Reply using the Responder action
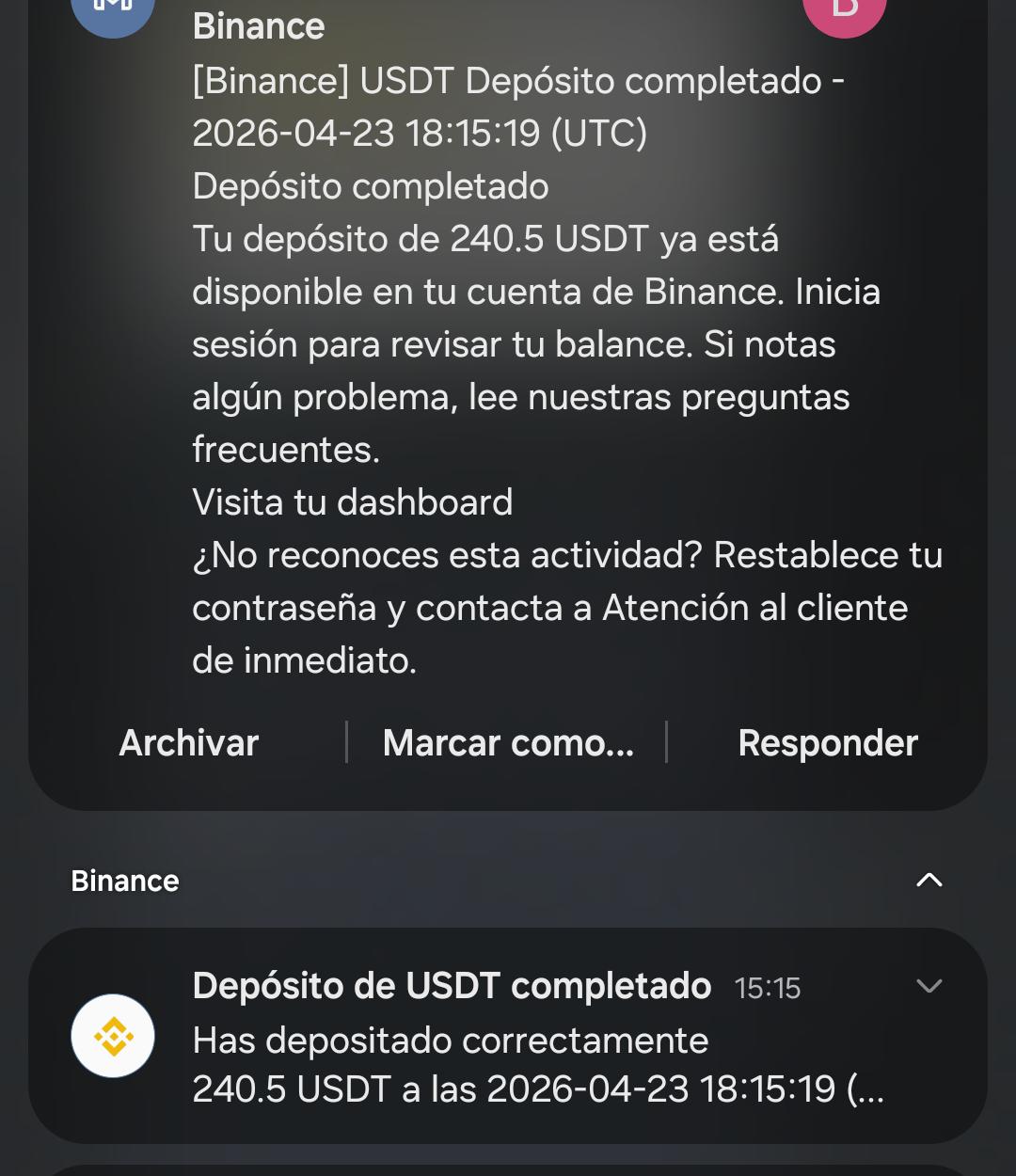Image resolution: width=1016 pixels, height=1176 pixels. 828,743
